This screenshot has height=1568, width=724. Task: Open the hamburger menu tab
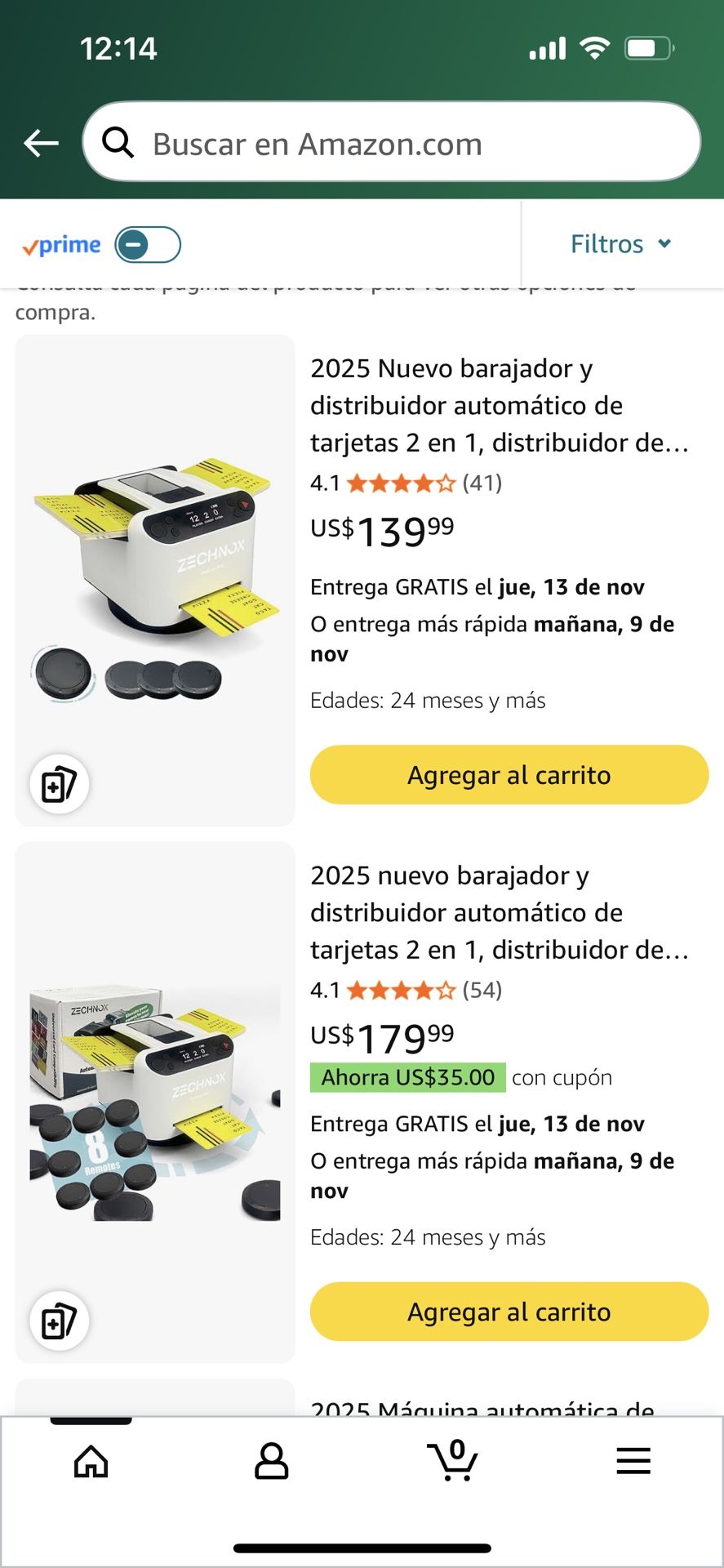coord(633,1462)
